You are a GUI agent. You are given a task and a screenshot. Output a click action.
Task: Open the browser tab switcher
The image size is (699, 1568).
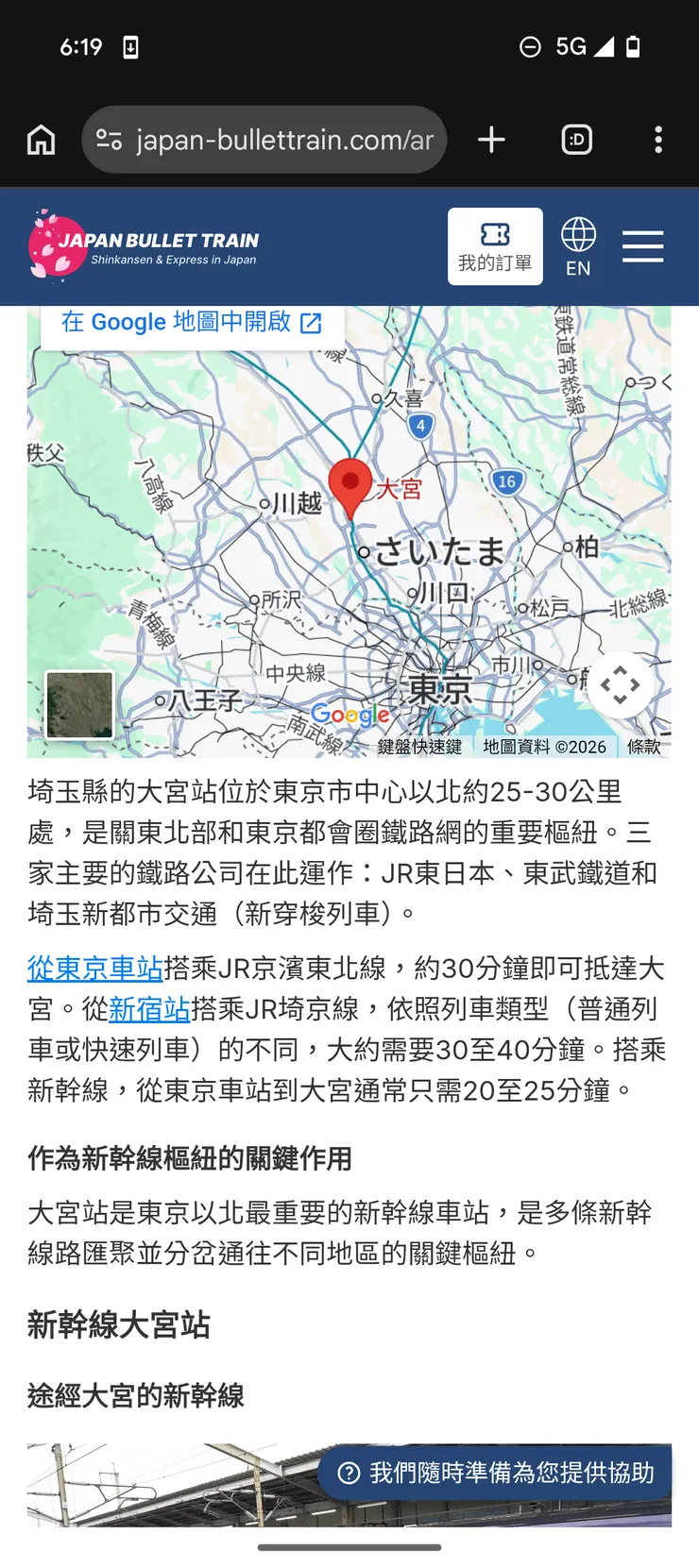click(x=576, y=139)
